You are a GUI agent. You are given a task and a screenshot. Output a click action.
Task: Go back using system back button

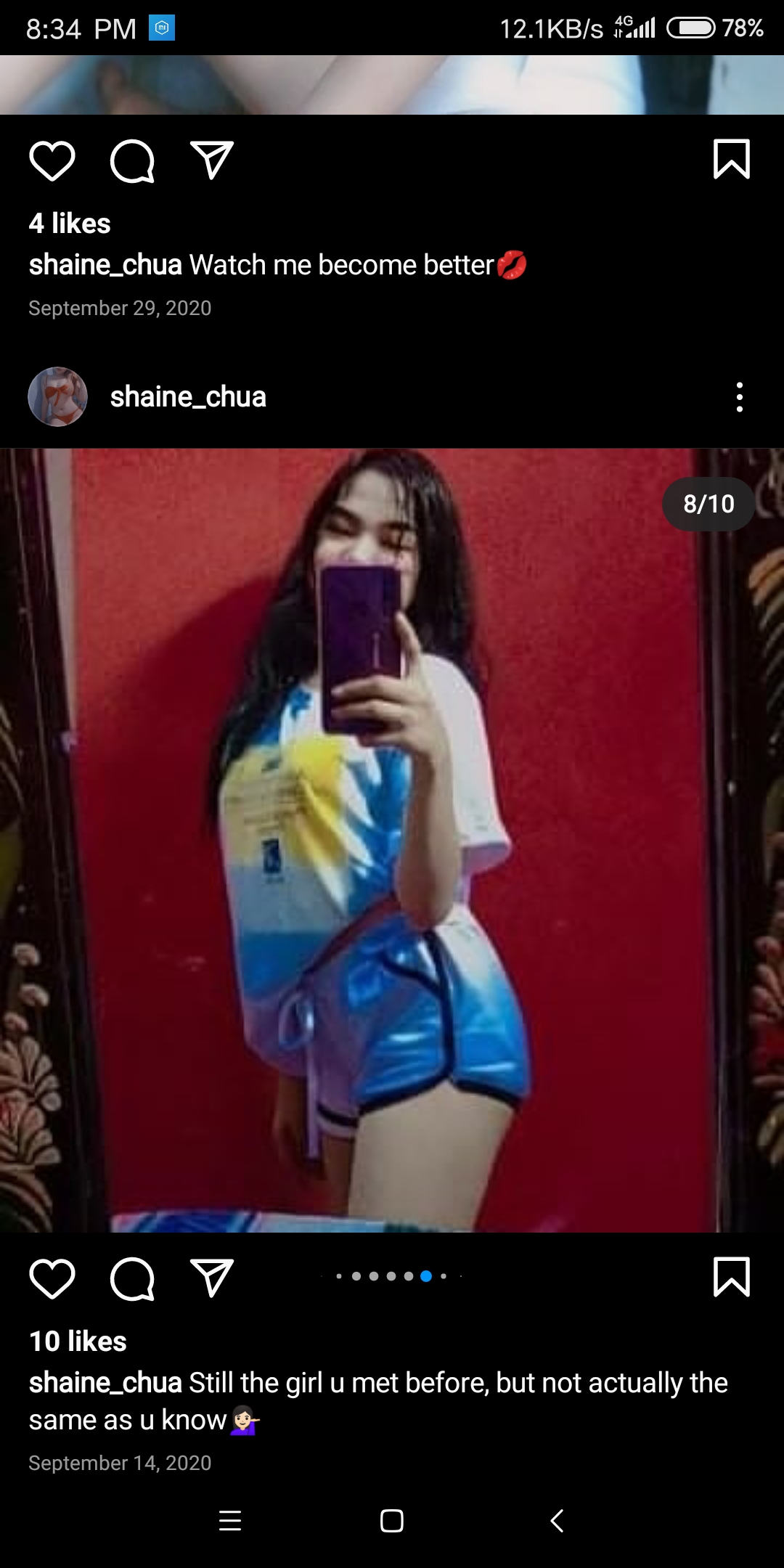[x=557, y=1520]
